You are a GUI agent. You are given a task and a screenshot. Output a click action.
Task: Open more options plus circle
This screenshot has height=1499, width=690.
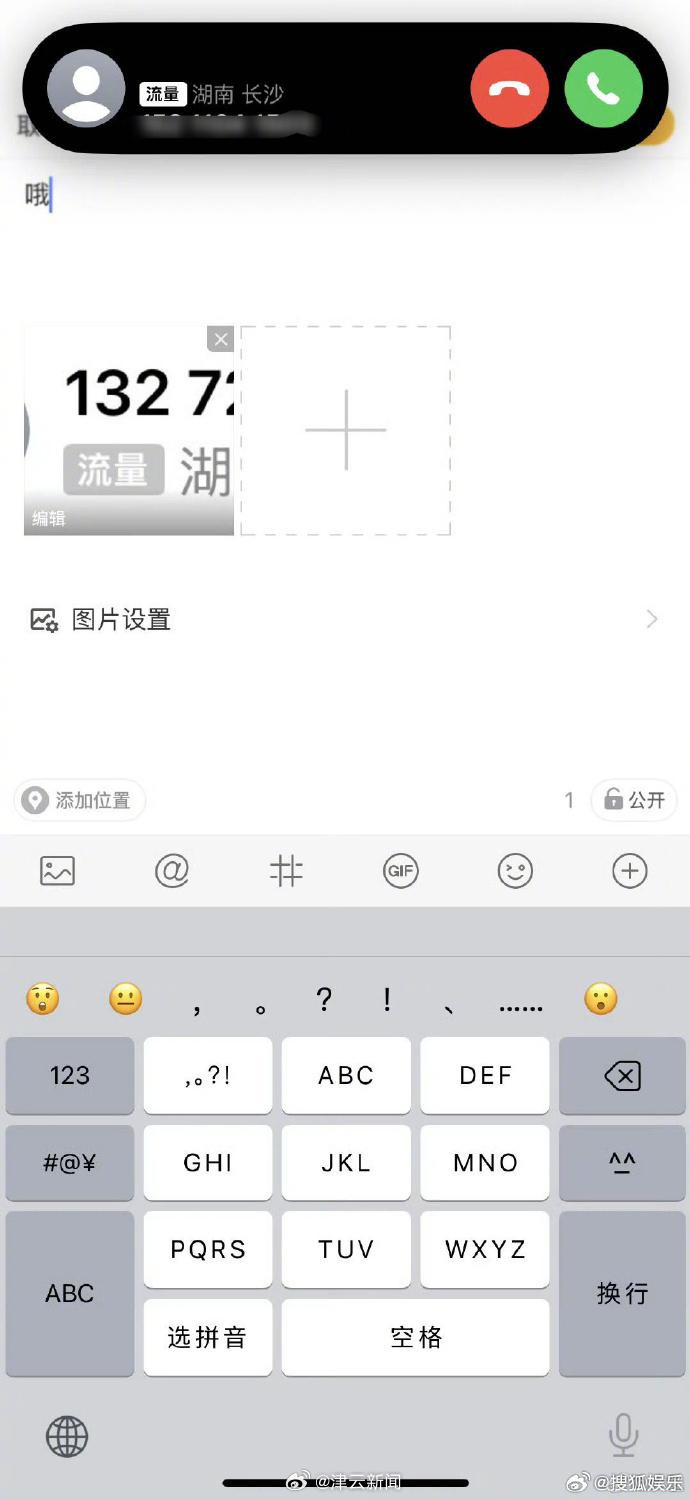[629, 871]
